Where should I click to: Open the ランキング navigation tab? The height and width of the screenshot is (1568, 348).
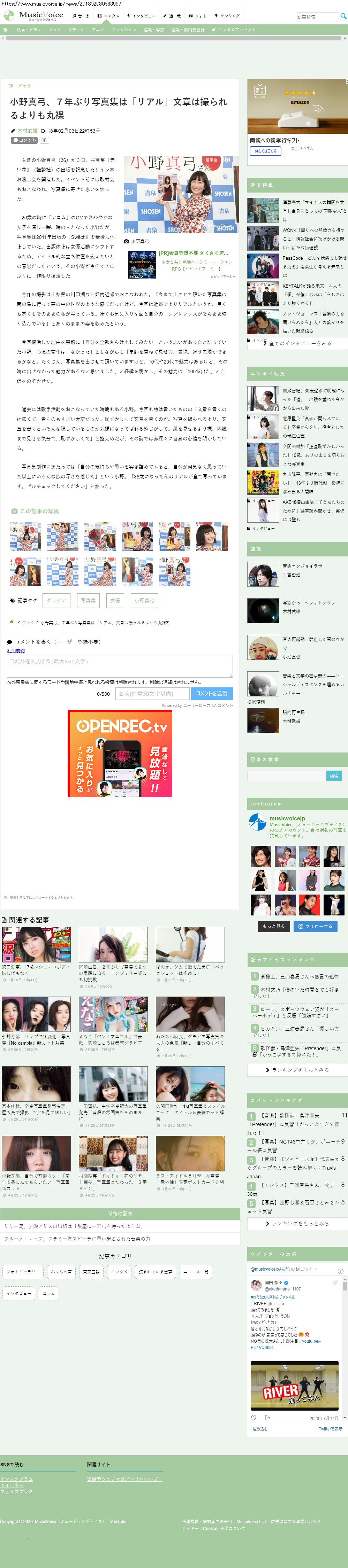[227, 16]
